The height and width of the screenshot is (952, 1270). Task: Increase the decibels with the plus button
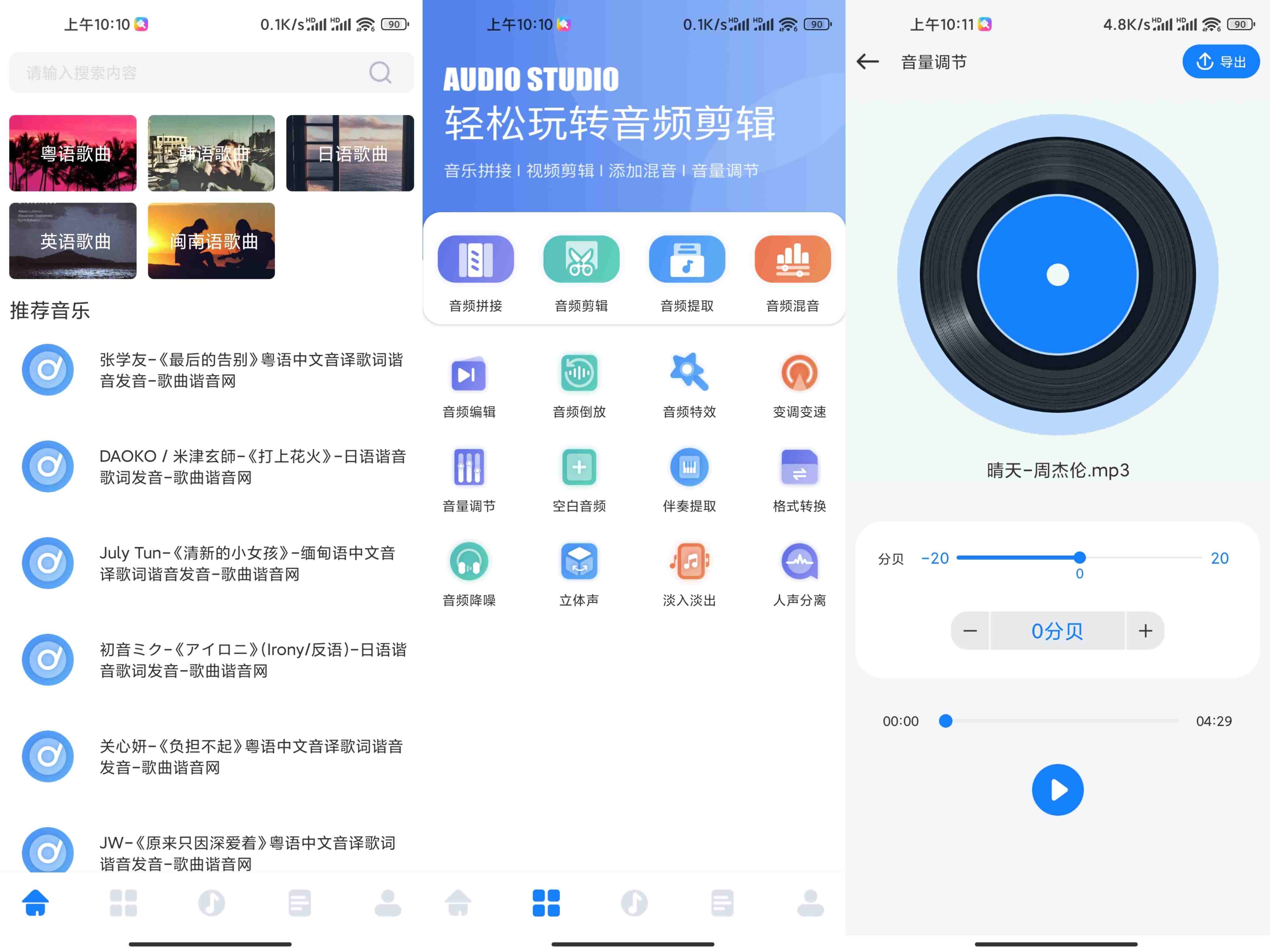[1145, 631]
